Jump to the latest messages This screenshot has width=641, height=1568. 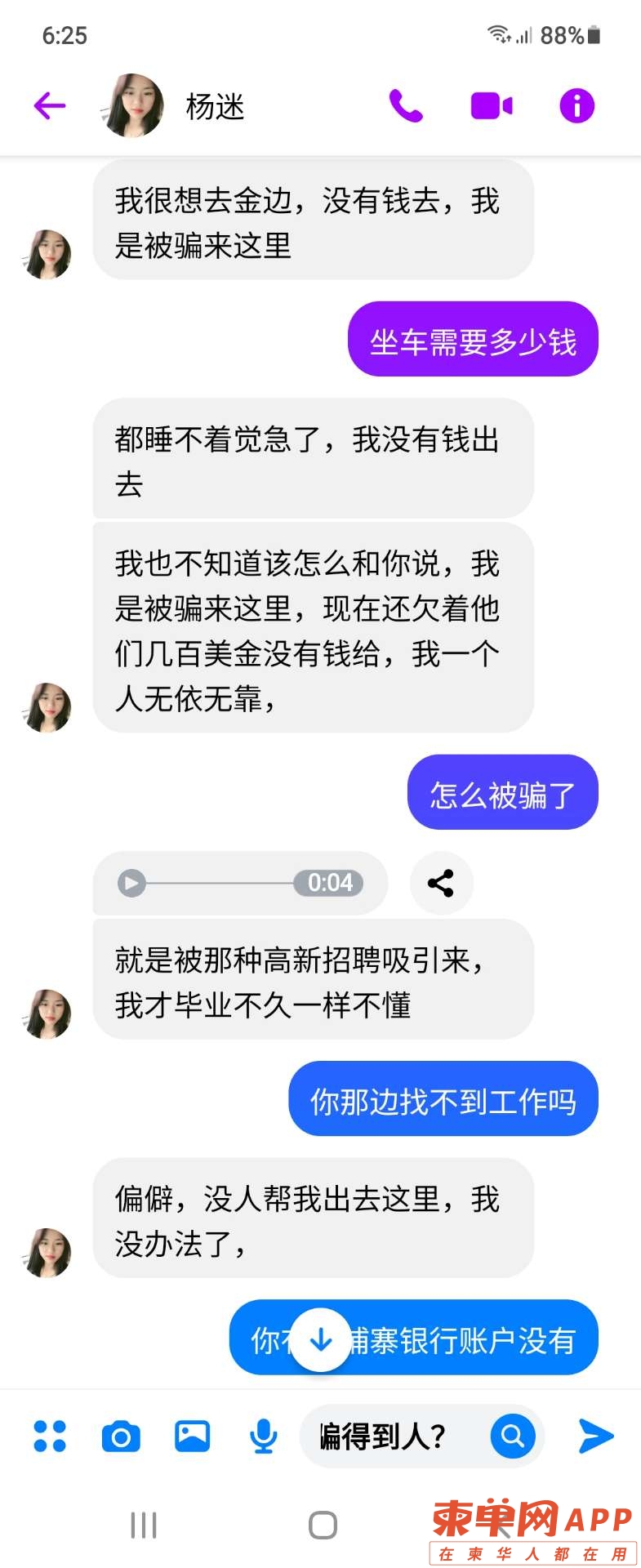pyautogui.click(x=321, y=1339)
